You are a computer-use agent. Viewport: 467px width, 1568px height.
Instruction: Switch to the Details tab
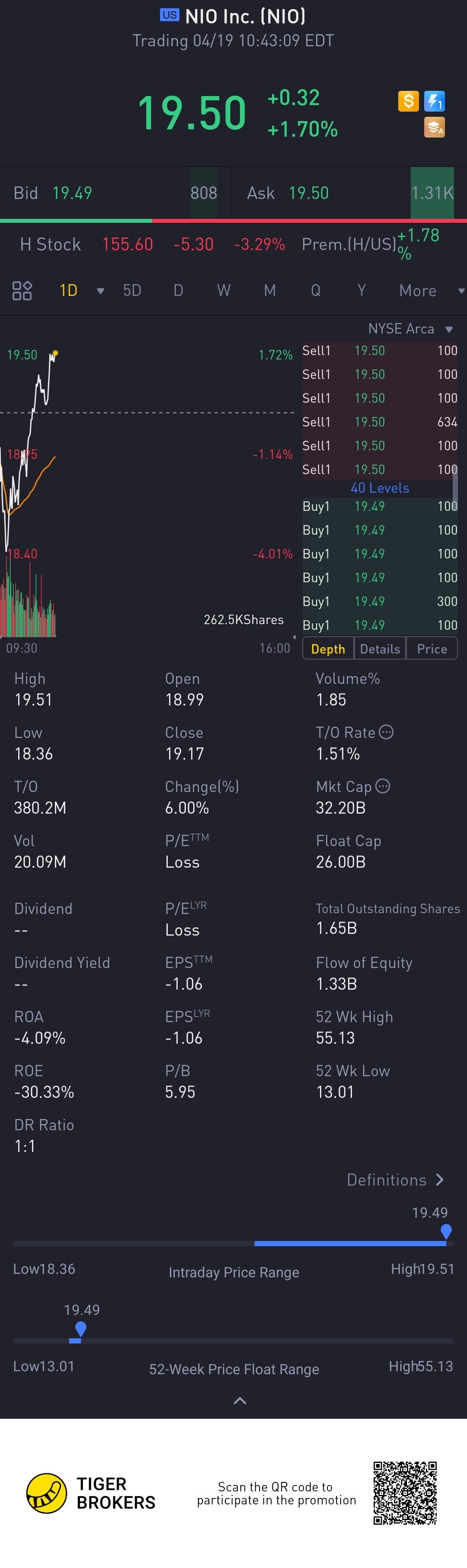click(380, 649)
